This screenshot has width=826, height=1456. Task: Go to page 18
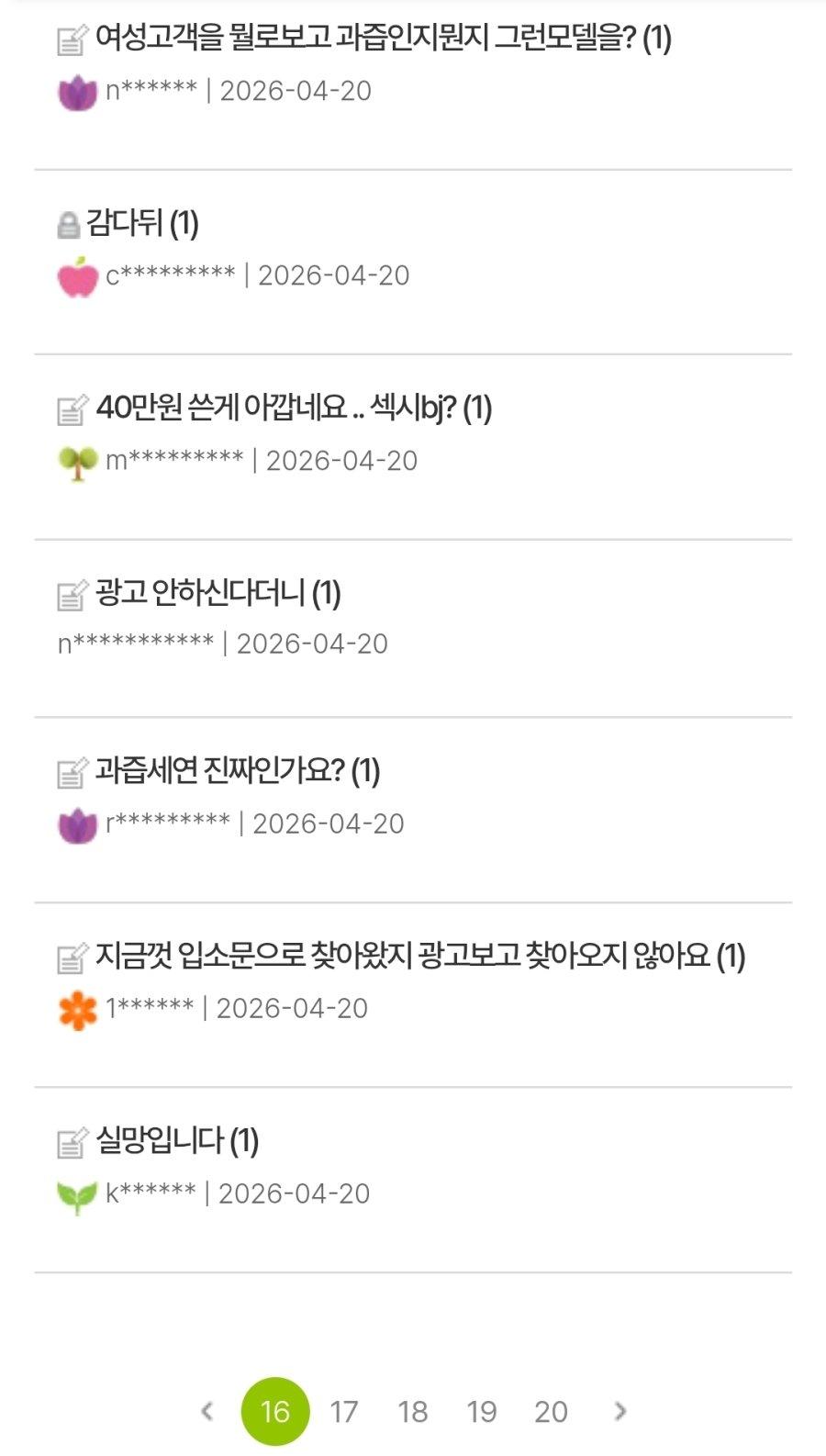pyautogui.click(x=412, y=1411)
